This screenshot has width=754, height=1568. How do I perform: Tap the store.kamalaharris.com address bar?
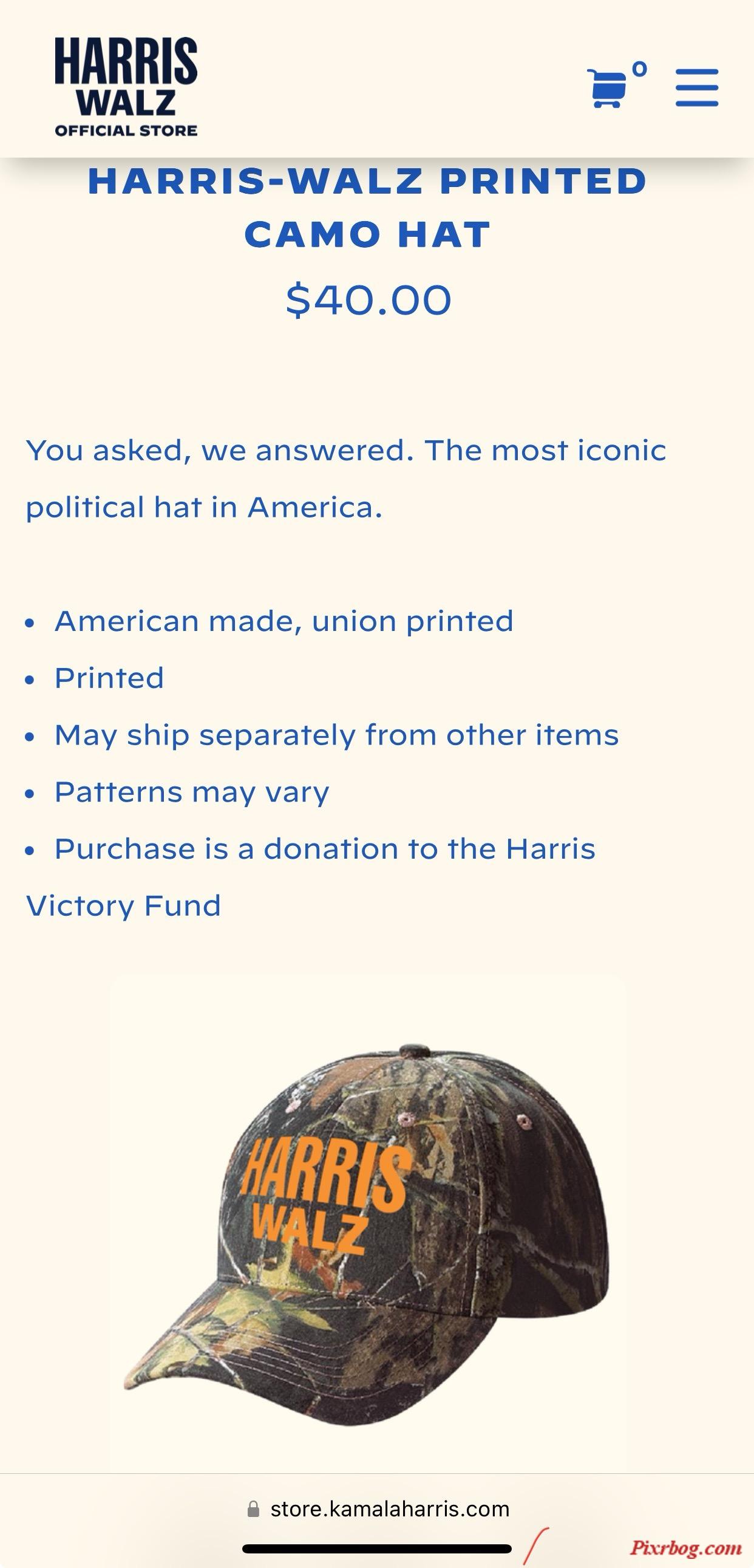(x=378, y=1509)
